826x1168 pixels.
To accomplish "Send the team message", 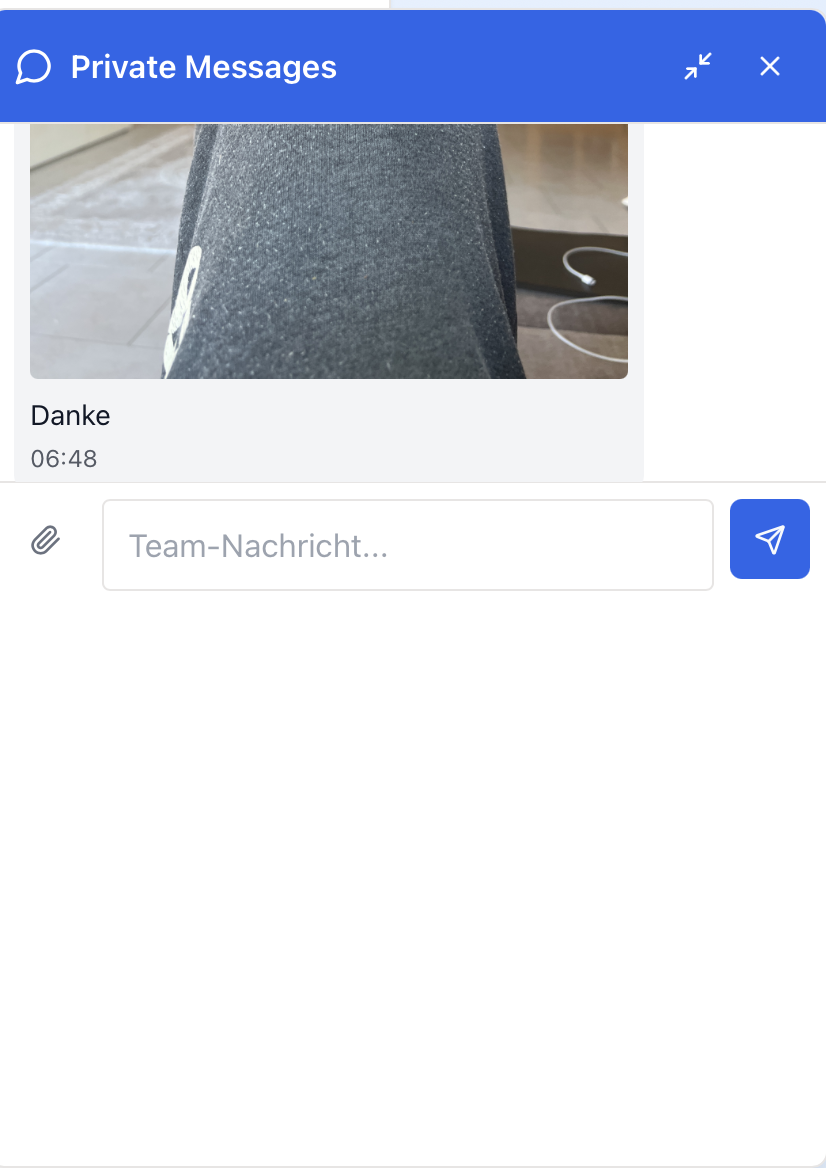I will coord(769,539).
